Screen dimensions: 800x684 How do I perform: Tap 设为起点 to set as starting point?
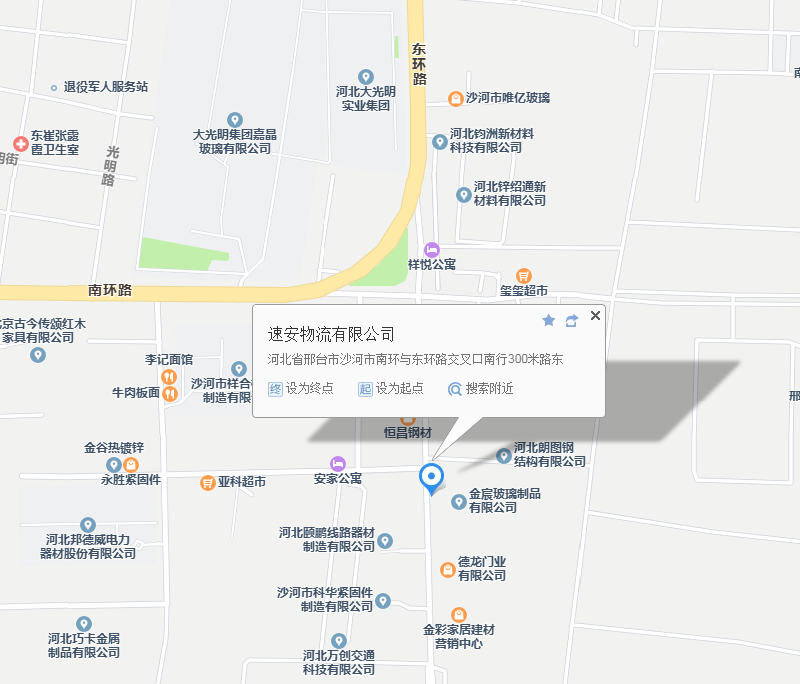click(391, 389)
